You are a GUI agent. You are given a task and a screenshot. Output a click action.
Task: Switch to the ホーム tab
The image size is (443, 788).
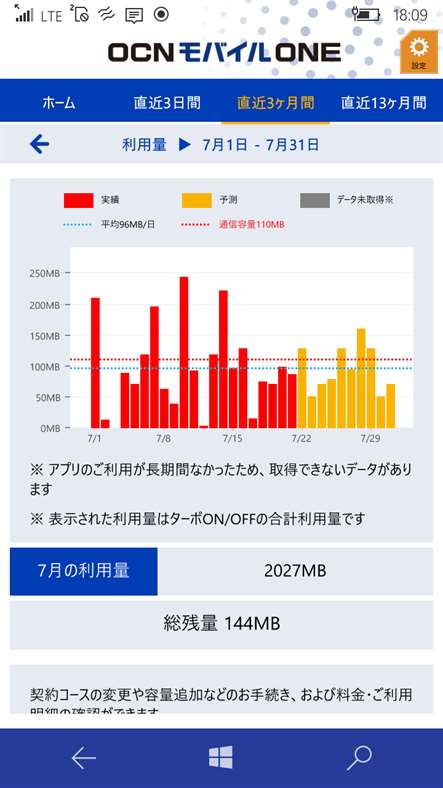pyautogui.click(x=59, y=104)
